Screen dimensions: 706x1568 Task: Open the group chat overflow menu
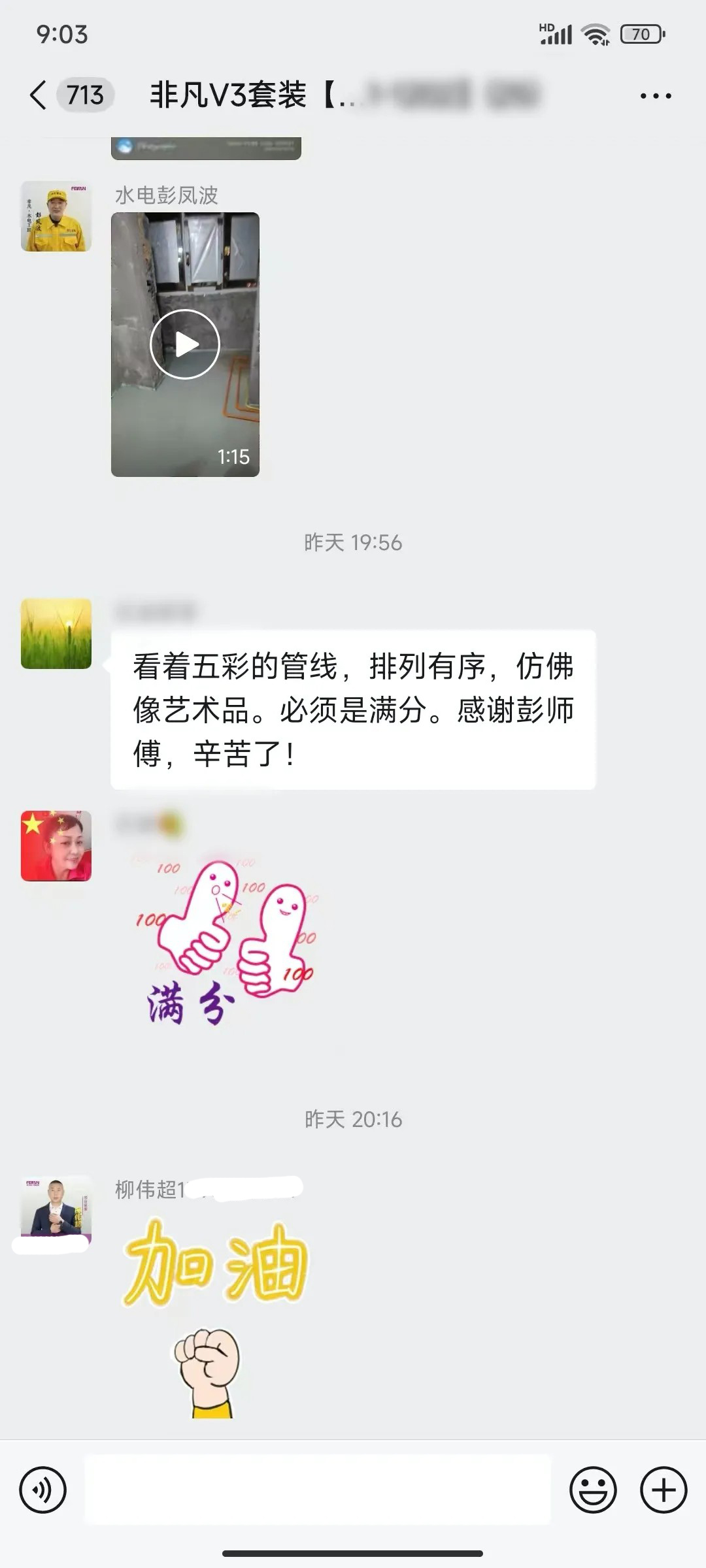click(655, 96)
